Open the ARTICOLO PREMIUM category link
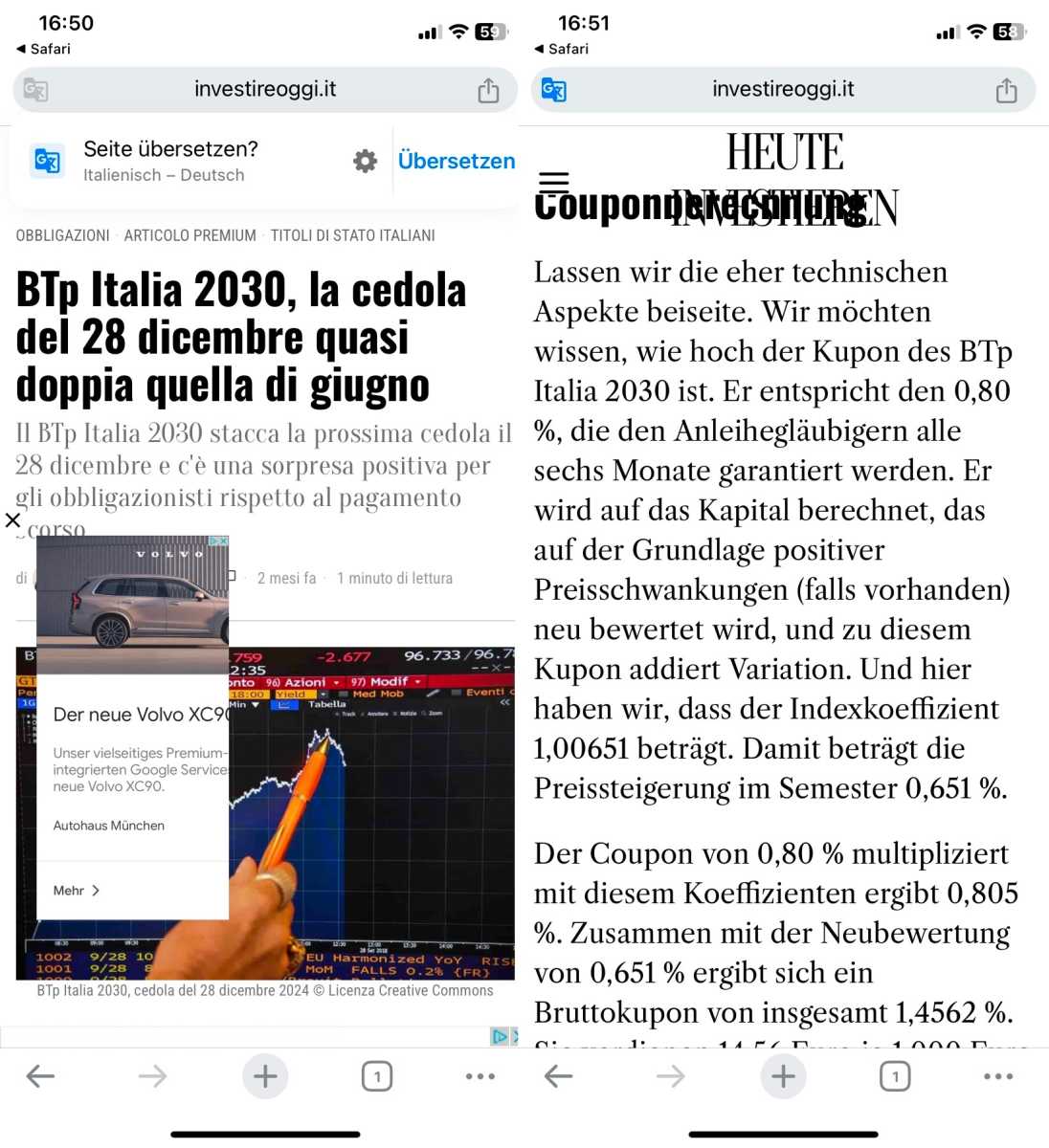This screenshot has width=1049, height=1148. [x=190, y=235]
